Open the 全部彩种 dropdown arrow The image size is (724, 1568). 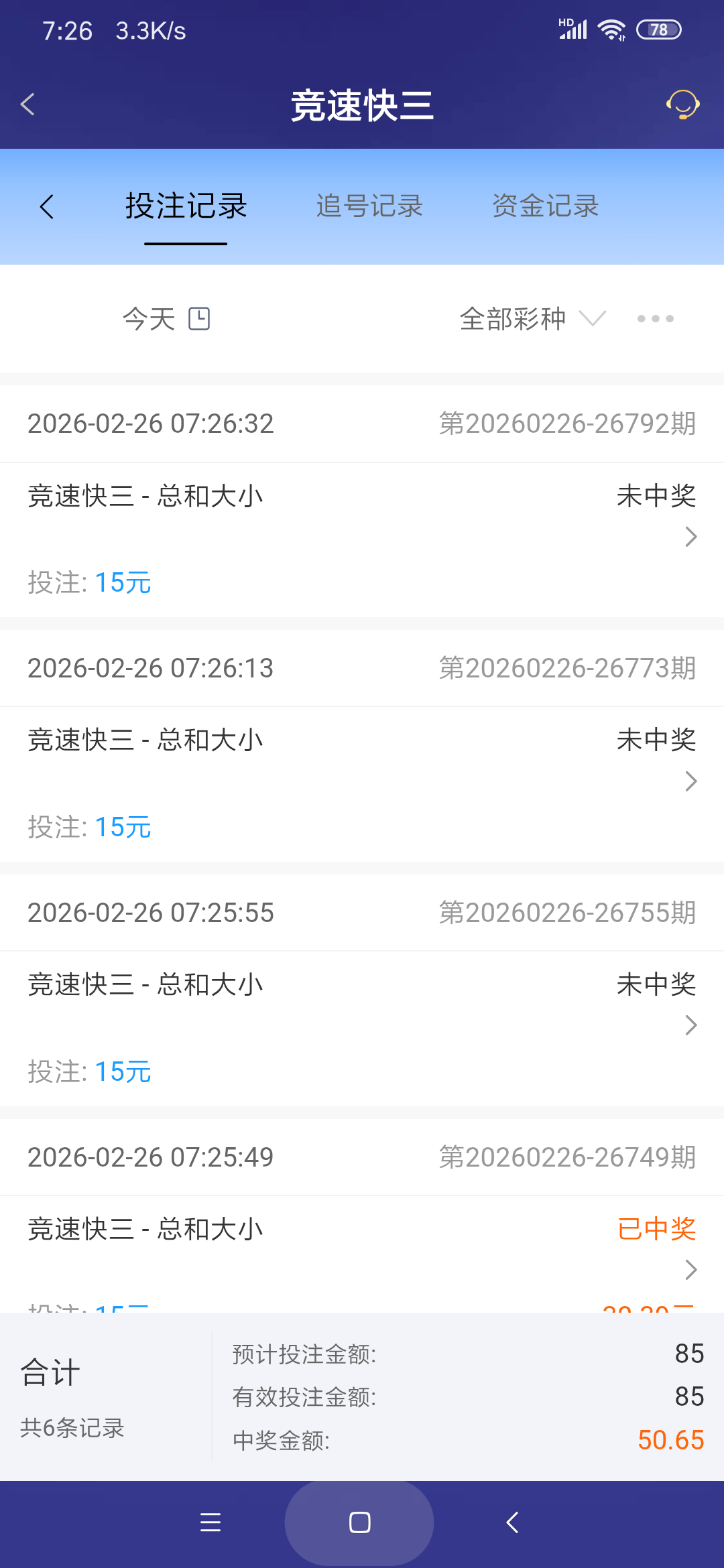(x=593, y=320)
